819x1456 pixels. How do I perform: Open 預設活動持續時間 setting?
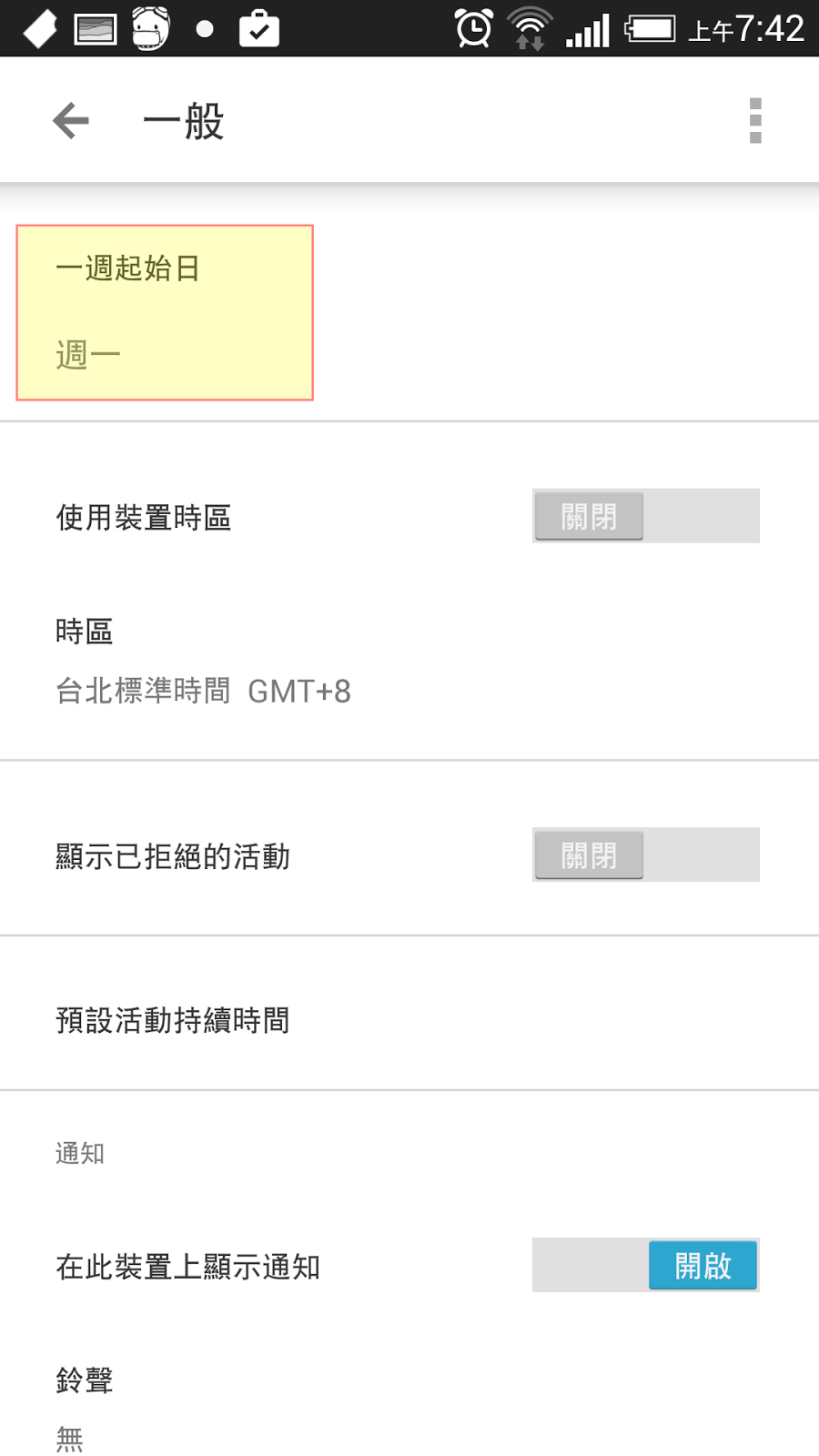pos(409,1019)
